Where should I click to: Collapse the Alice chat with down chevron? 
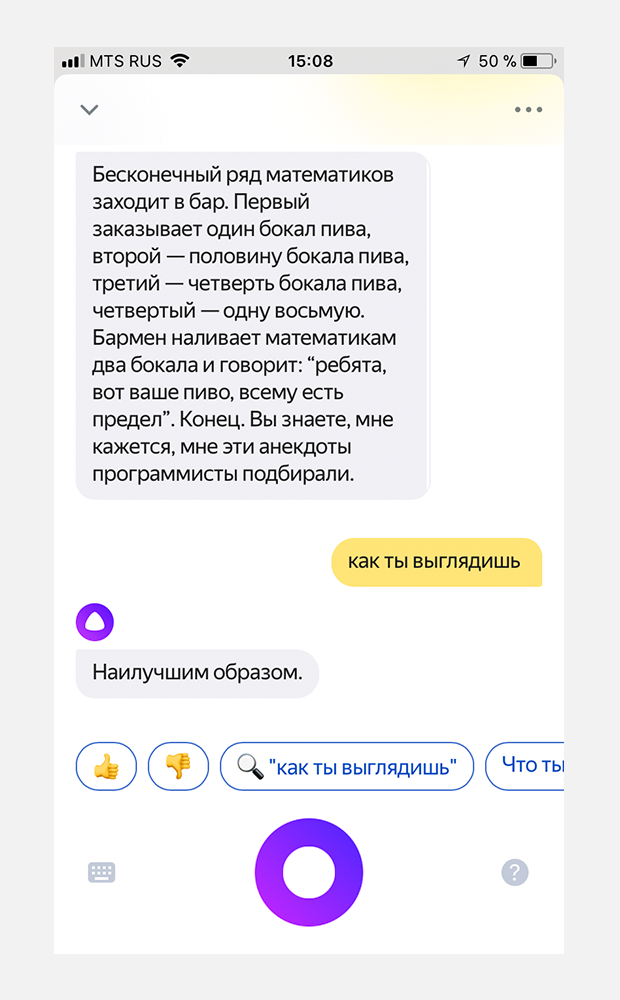(90, 110)
